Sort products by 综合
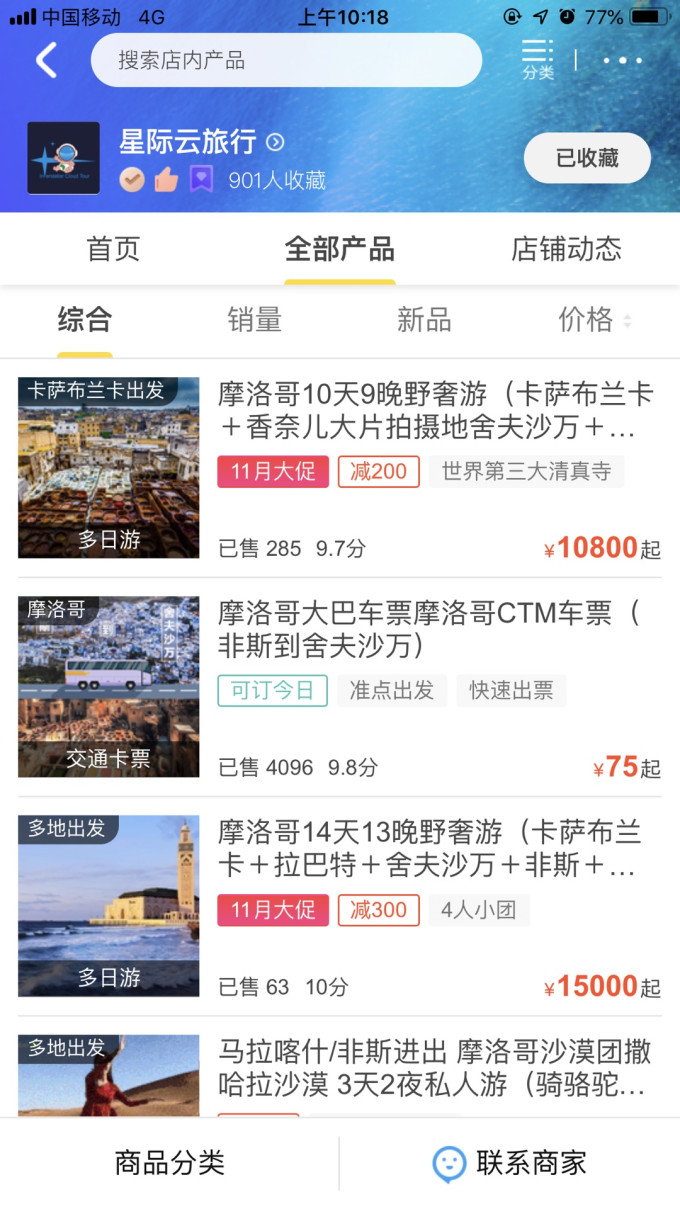This screenshot has height=1209, width=680. coord(85,320)
